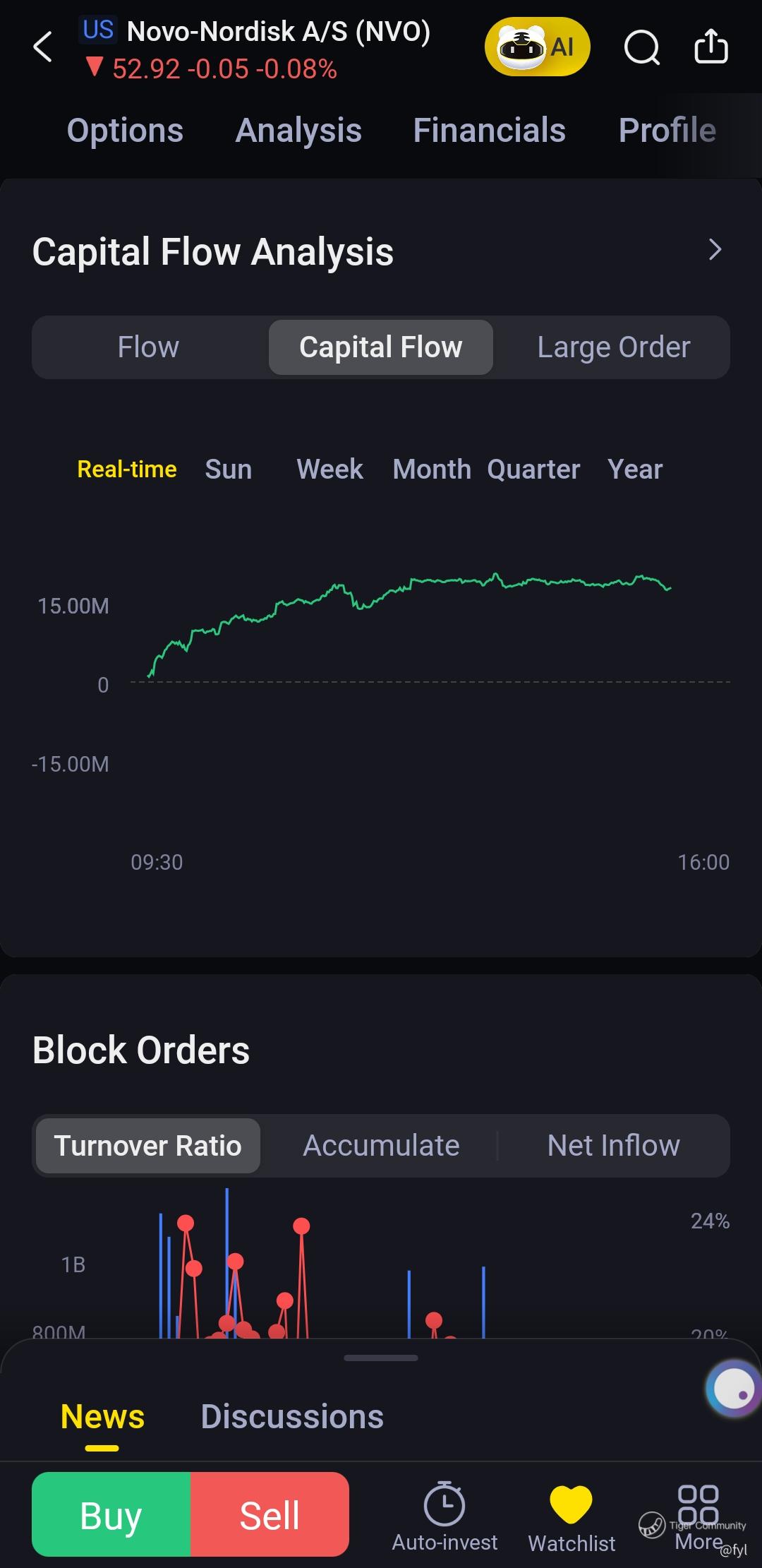The image size is (762, 1568).
Task: Show Week capital flow period
Action: [x=329, y=469]
